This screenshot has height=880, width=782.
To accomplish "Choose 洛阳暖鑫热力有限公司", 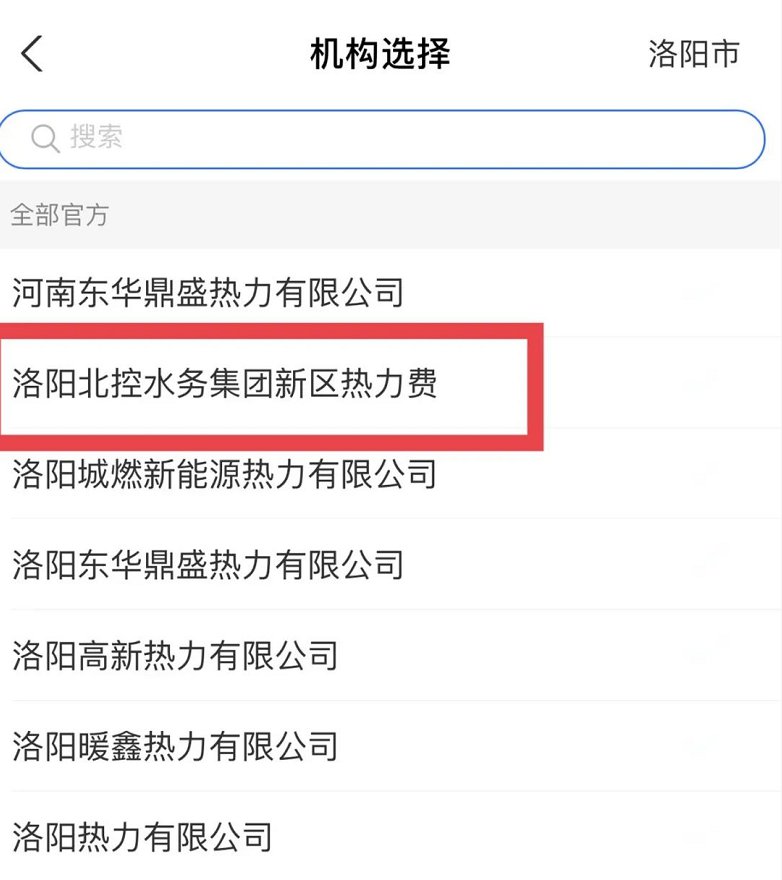I will (175, 746).
